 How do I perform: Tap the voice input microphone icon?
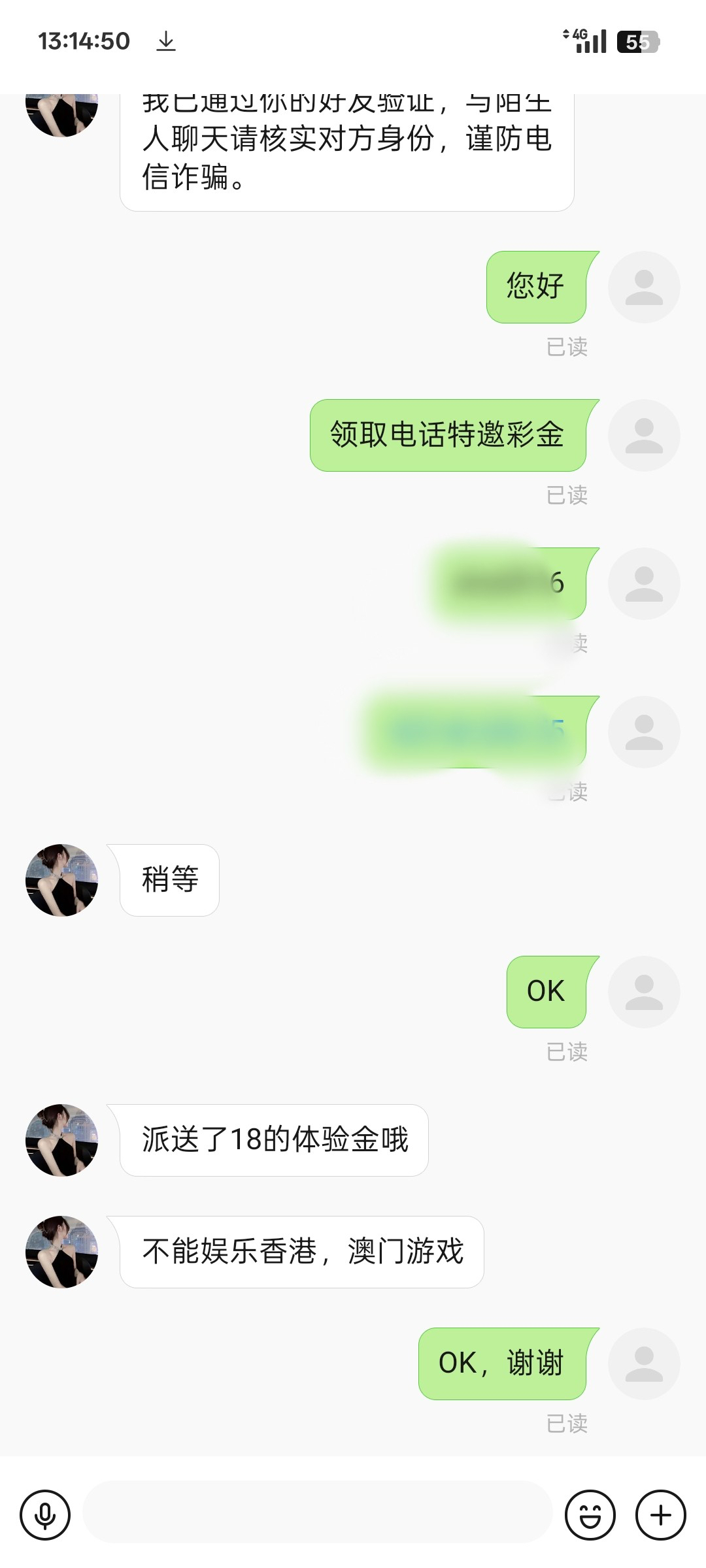pos(45,1514)
